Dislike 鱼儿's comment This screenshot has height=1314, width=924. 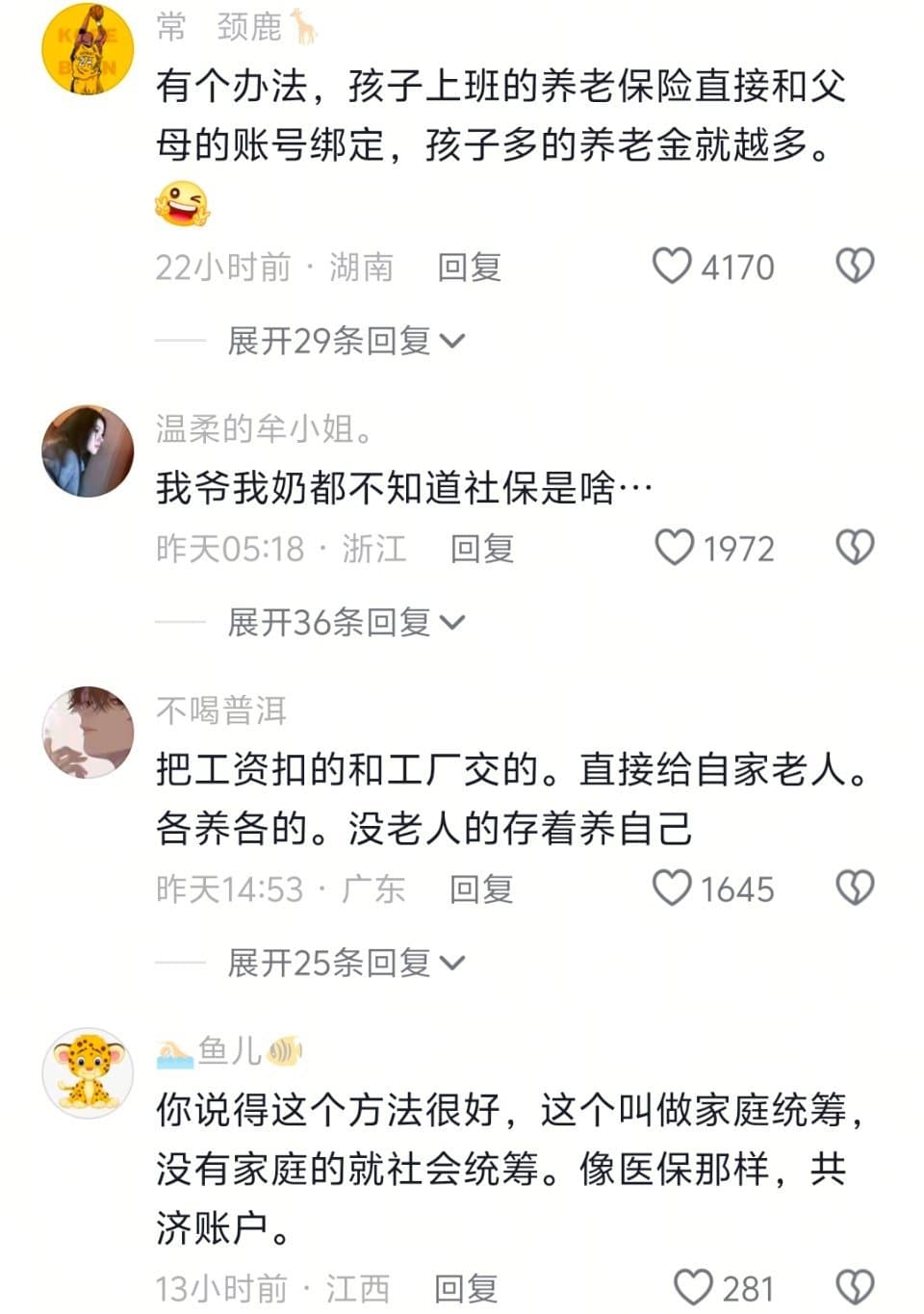pos(854,1287)
